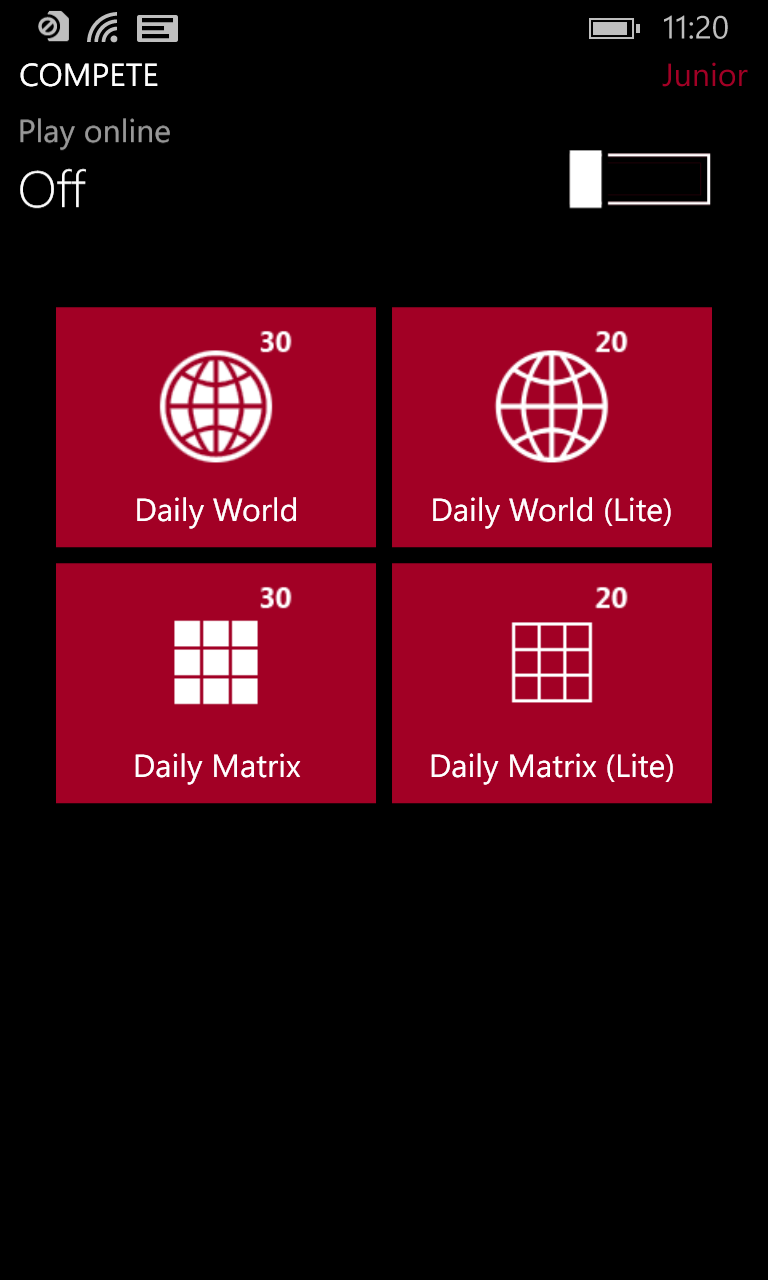
Task: Open the Daily World challenge tile
Action: tap(216, 427)
